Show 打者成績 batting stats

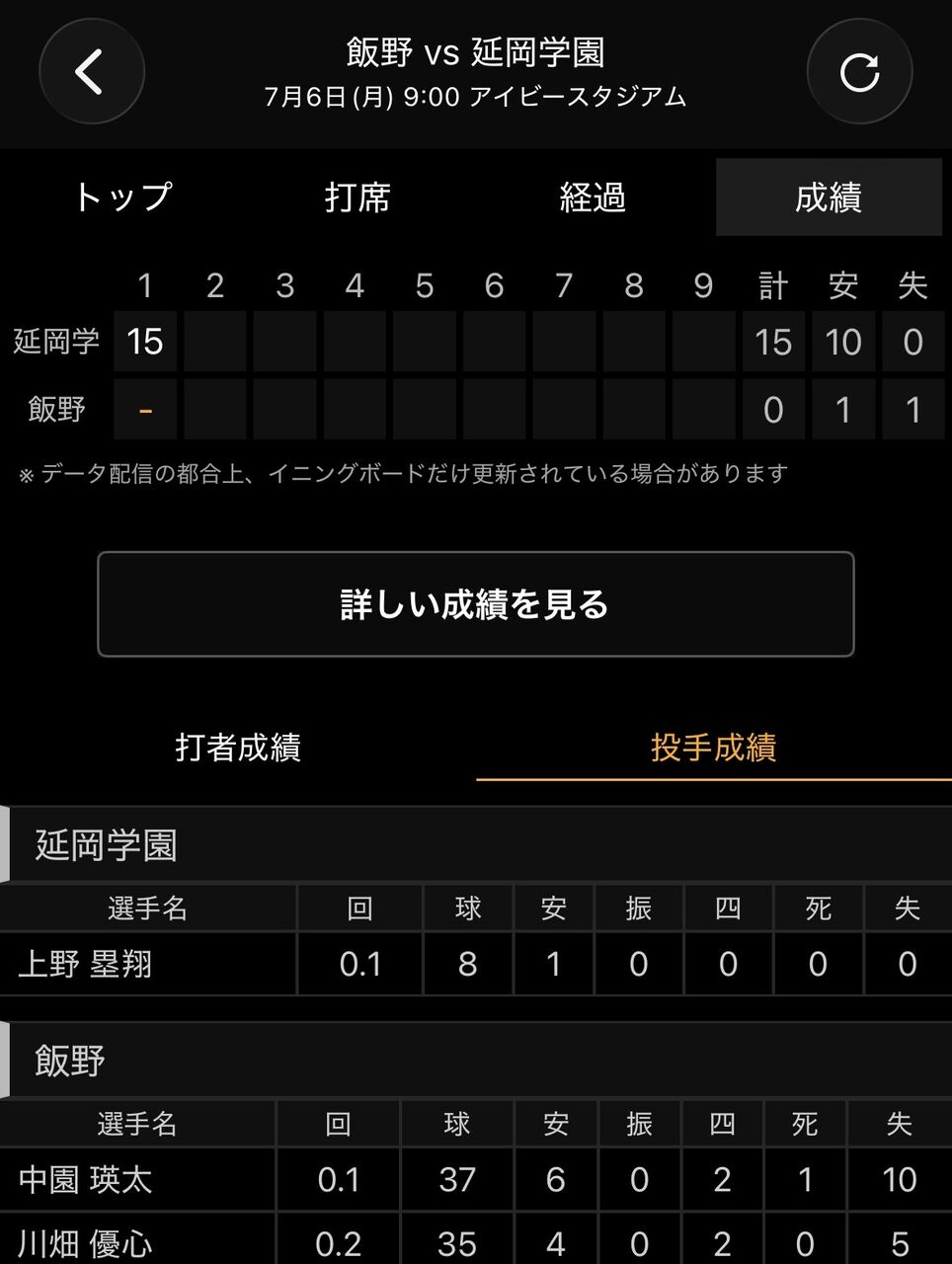click(238, 748)
